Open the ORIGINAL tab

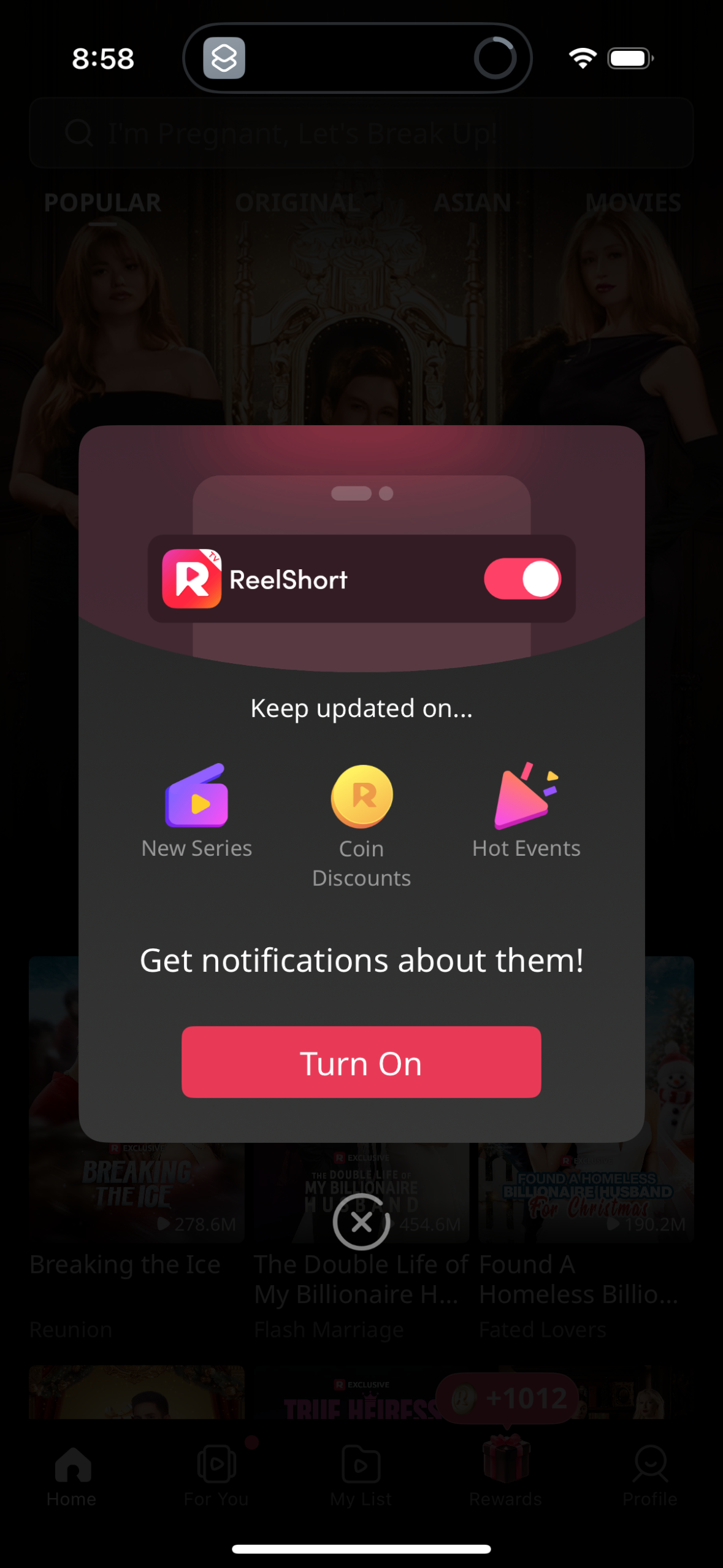click(x=299, y=202)
